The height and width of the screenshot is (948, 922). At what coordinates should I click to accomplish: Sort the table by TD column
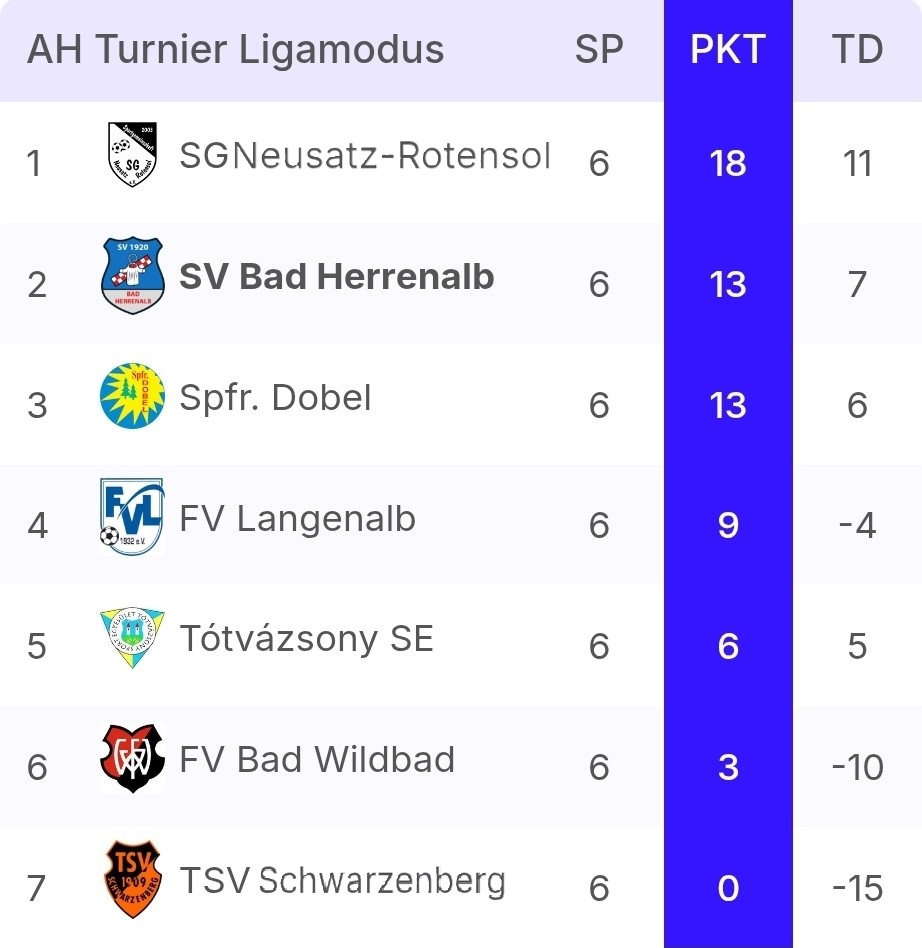pos(857,49)
